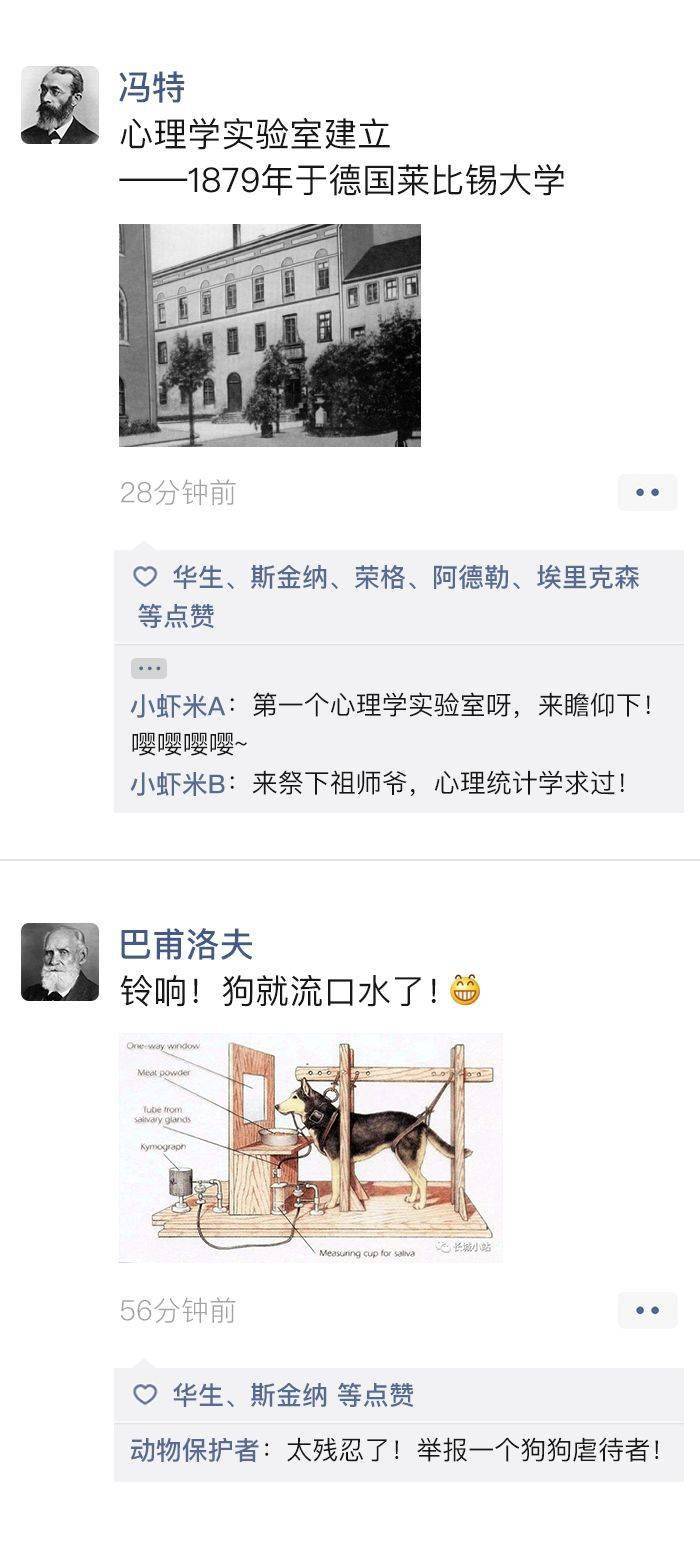Open 荣格's profile from the likes list
Image resolution: width=700 pixels, height=1542 pixels.
coord(380,578)
